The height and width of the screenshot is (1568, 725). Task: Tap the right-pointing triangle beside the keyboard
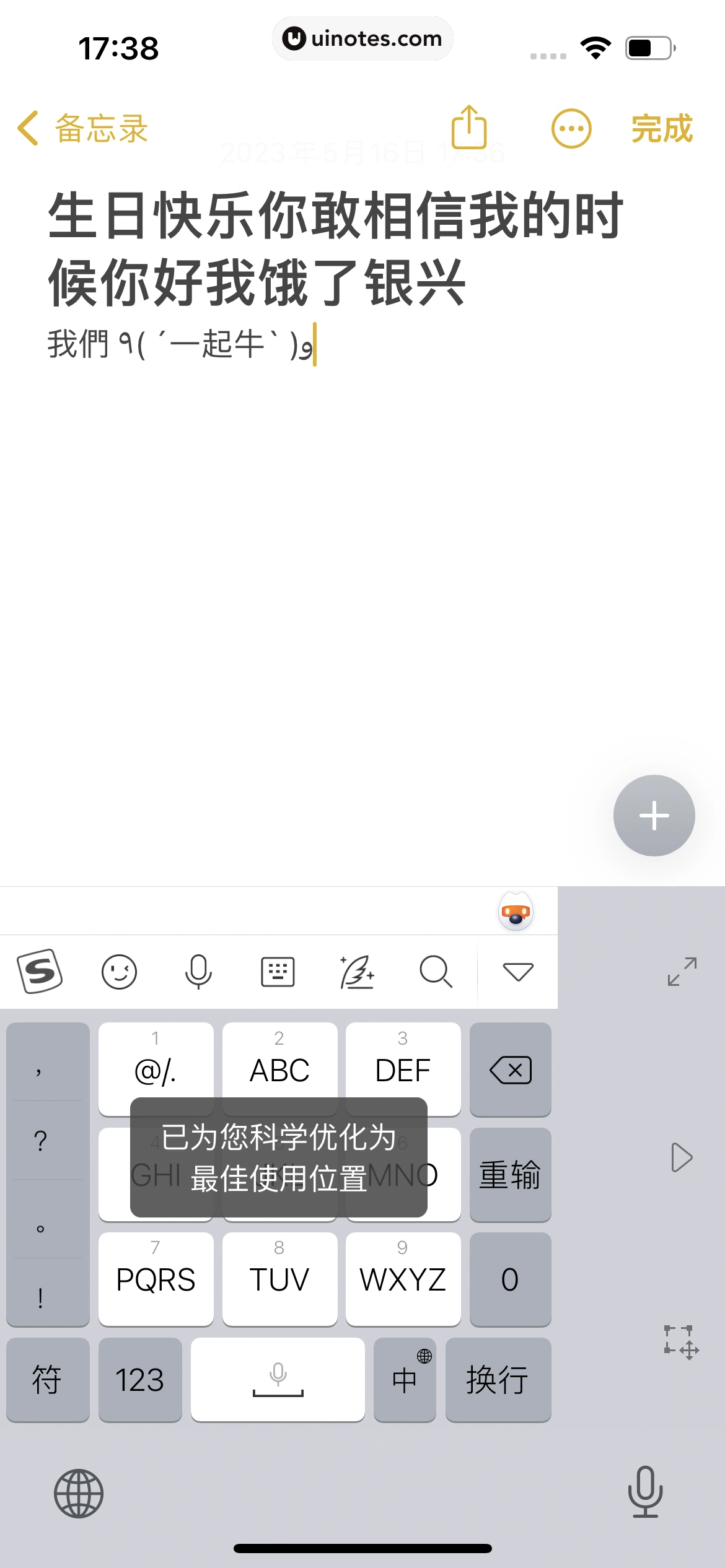[682, 1157]
